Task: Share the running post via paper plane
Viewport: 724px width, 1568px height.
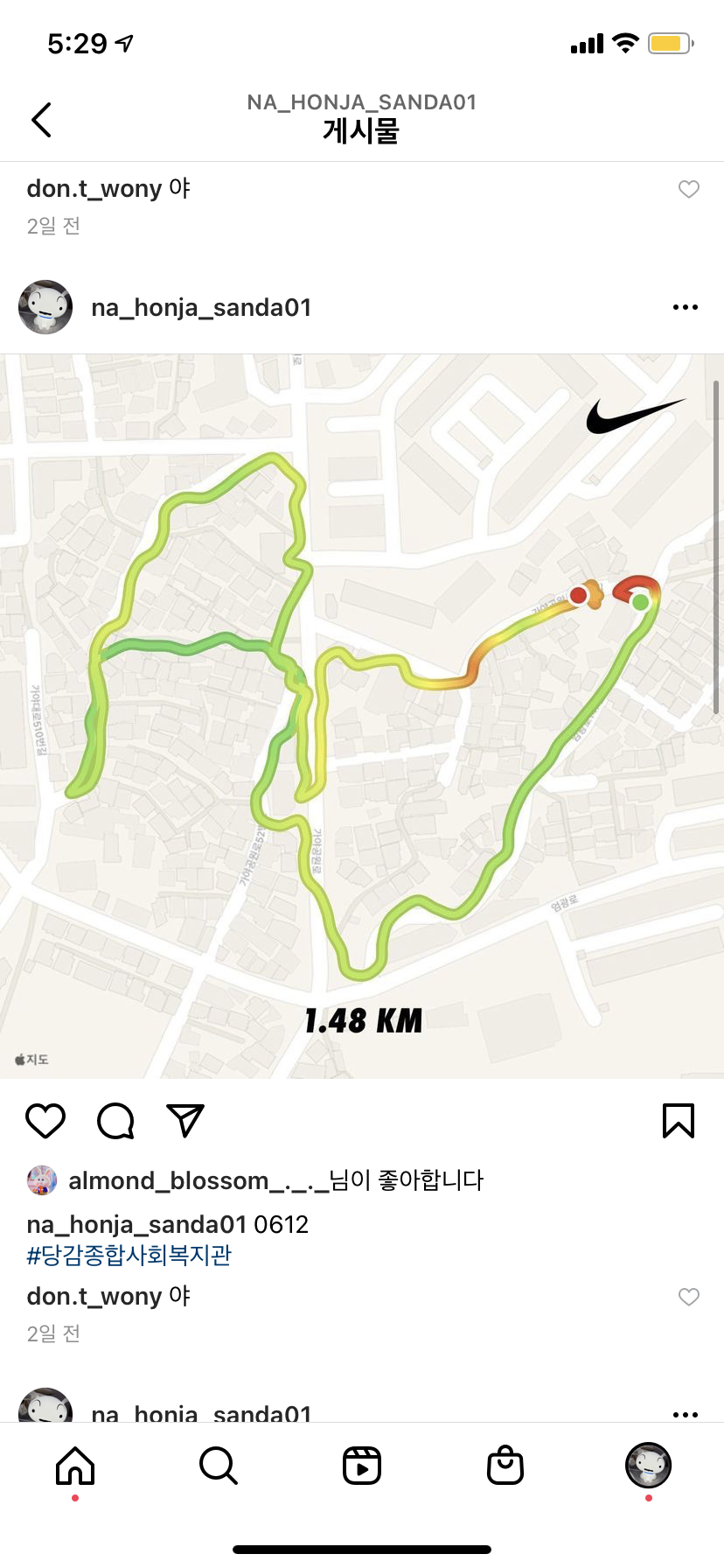Action: [185, 1121]
